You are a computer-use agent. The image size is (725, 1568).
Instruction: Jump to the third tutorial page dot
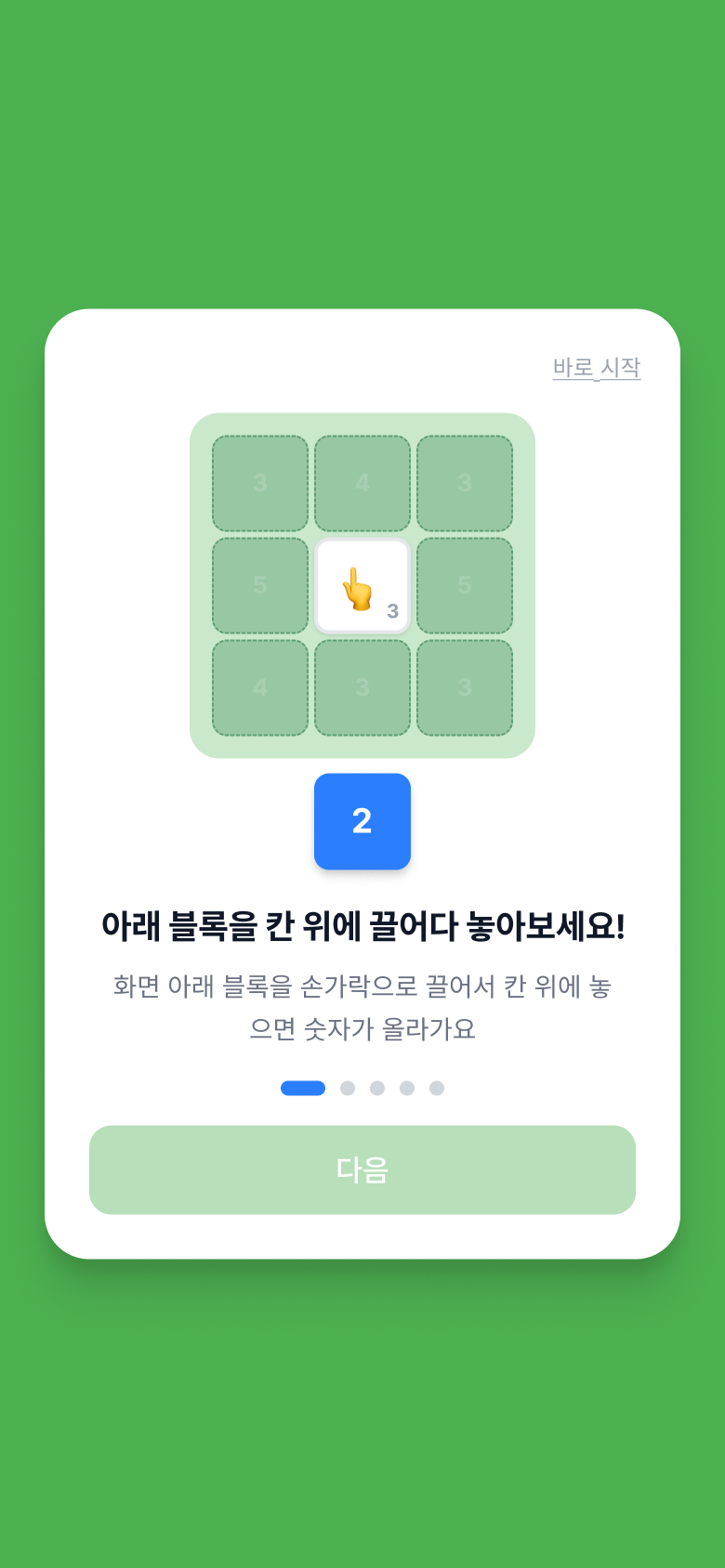point(377,1088)
